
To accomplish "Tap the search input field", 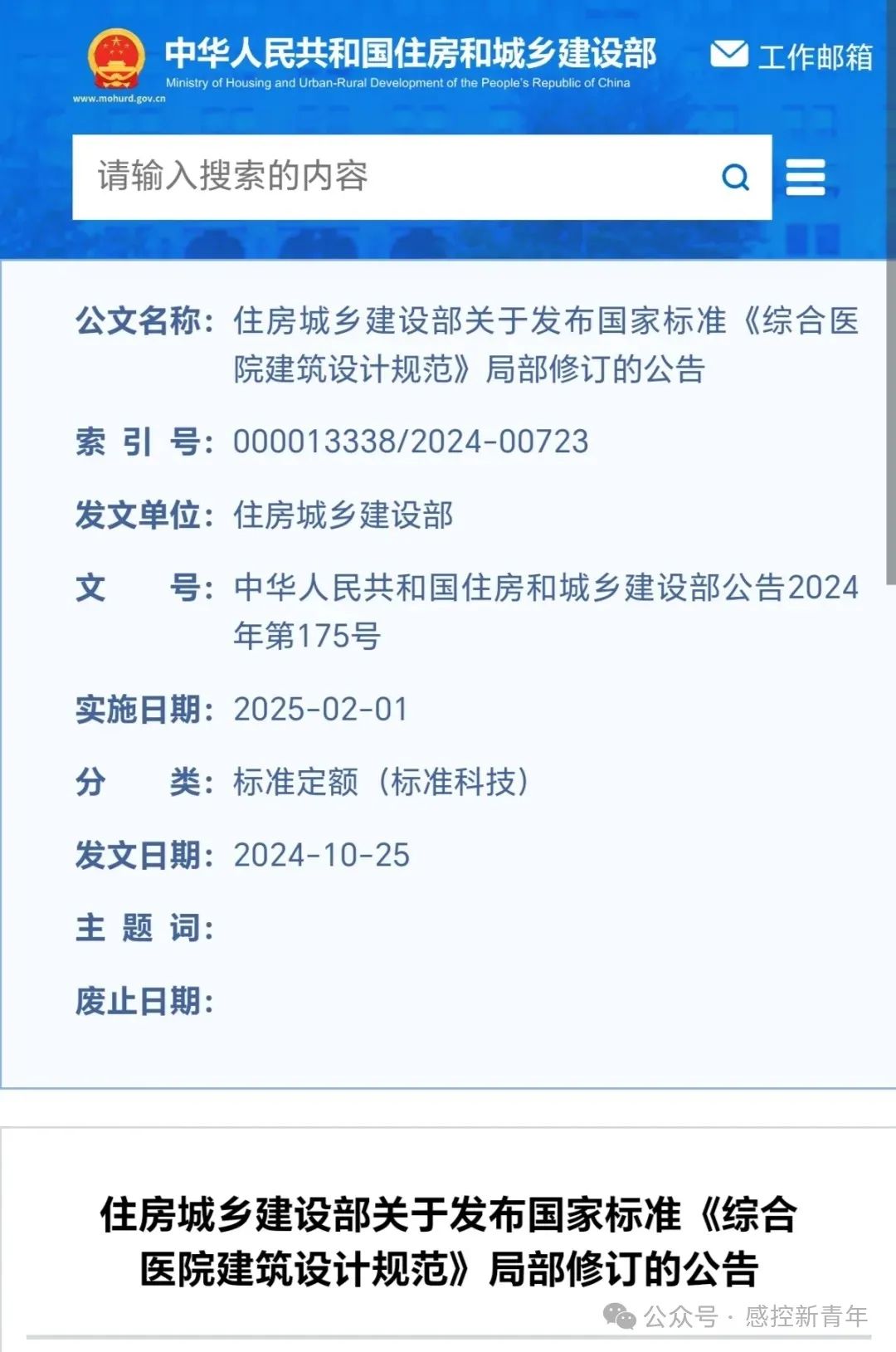I will click(x=390, y=177).
